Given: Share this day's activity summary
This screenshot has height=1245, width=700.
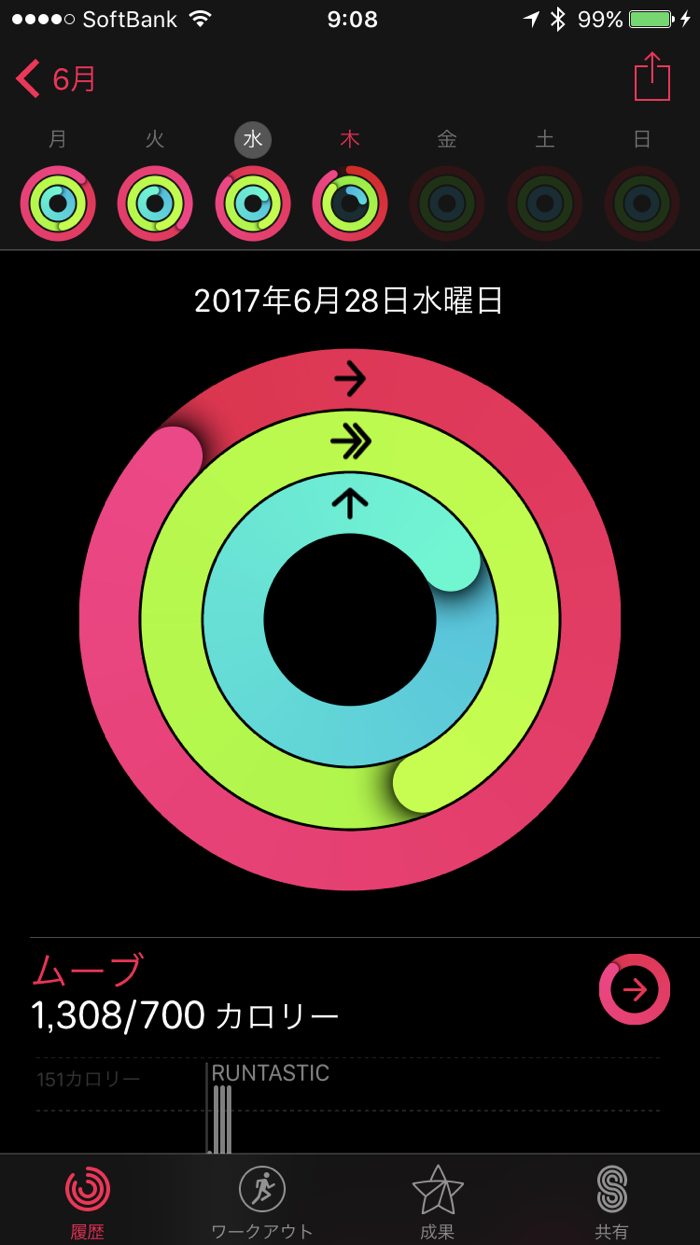Looking at the screenshot, I should [x=652, y=77].
